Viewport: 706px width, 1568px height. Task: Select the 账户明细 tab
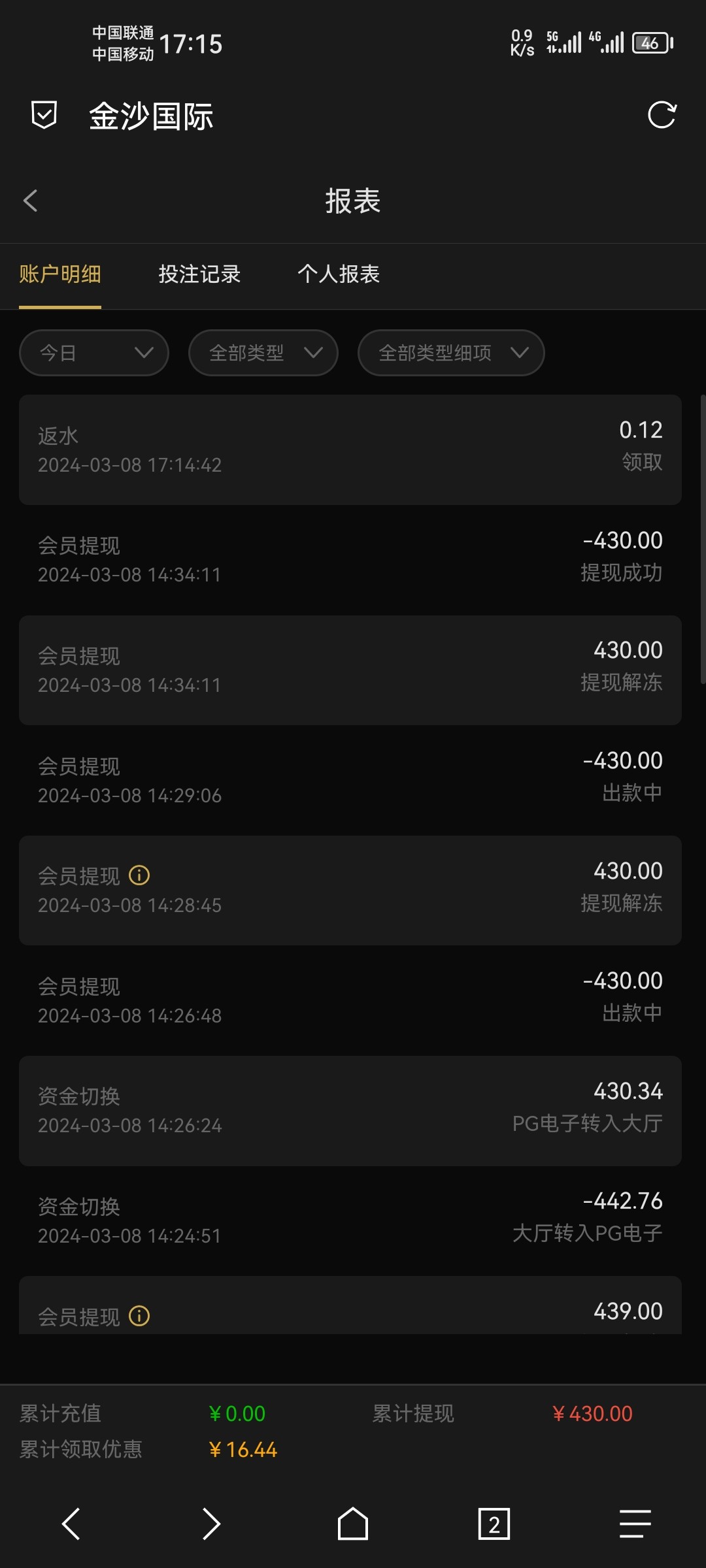point(60,274)
